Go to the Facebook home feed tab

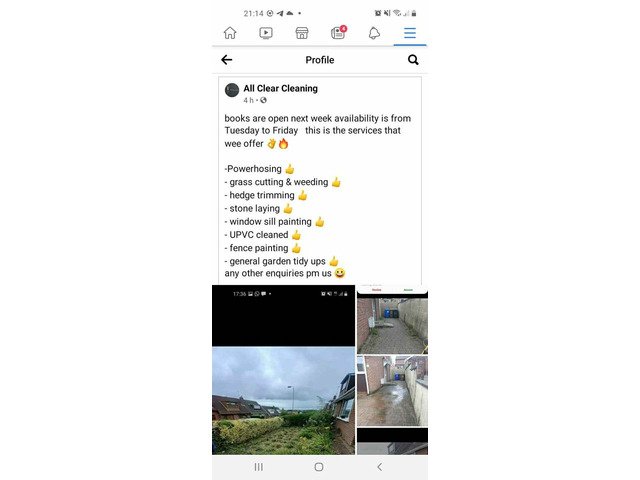[230, 33]
